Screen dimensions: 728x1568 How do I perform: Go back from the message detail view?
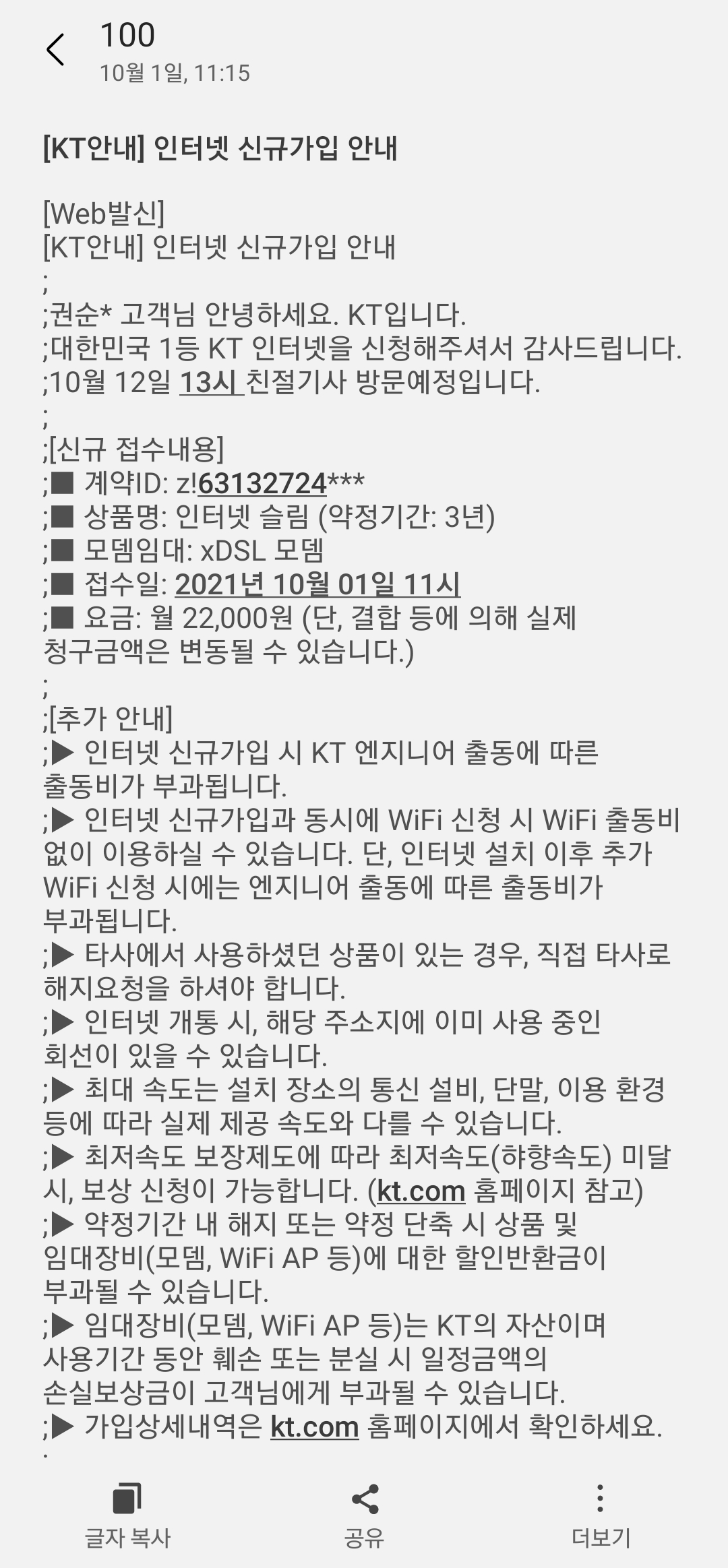pyautogui.click(x=55, y=50)
